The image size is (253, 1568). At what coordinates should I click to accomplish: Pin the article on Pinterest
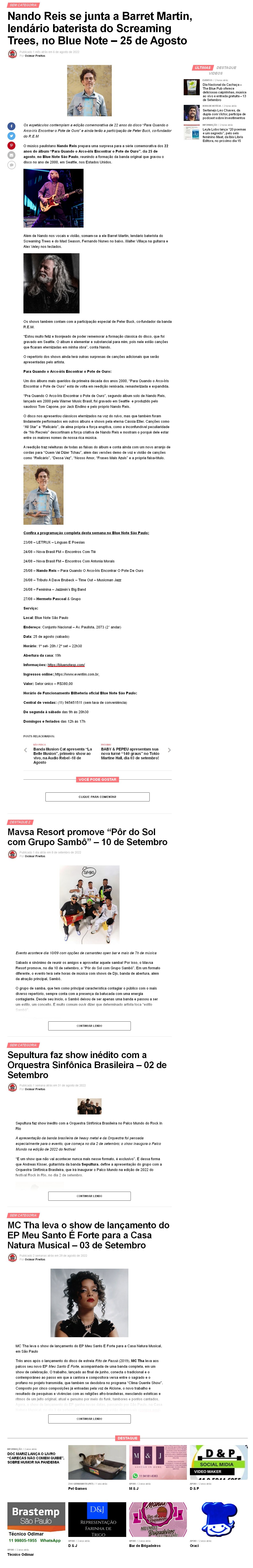pos(11,146)
